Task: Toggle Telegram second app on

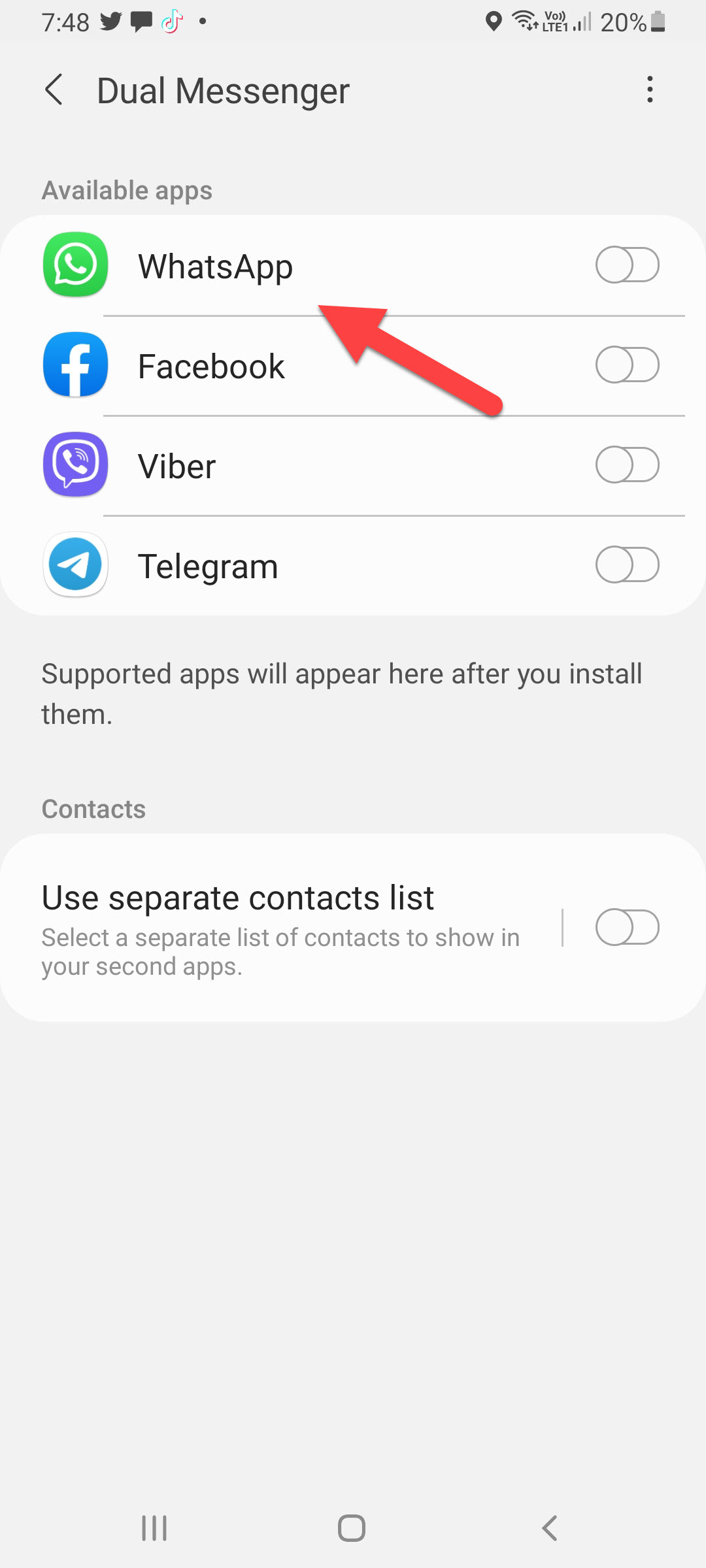Action: pyautogui.click(x=627, y=565)
